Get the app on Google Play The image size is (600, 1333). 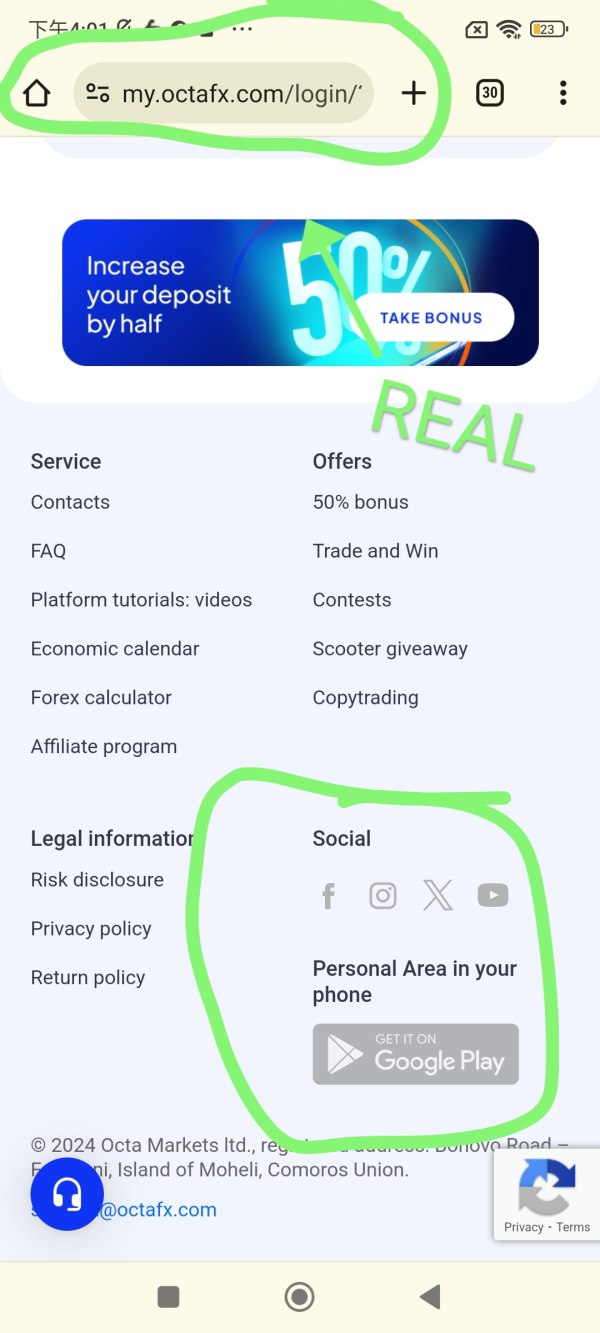(416, 1054)
